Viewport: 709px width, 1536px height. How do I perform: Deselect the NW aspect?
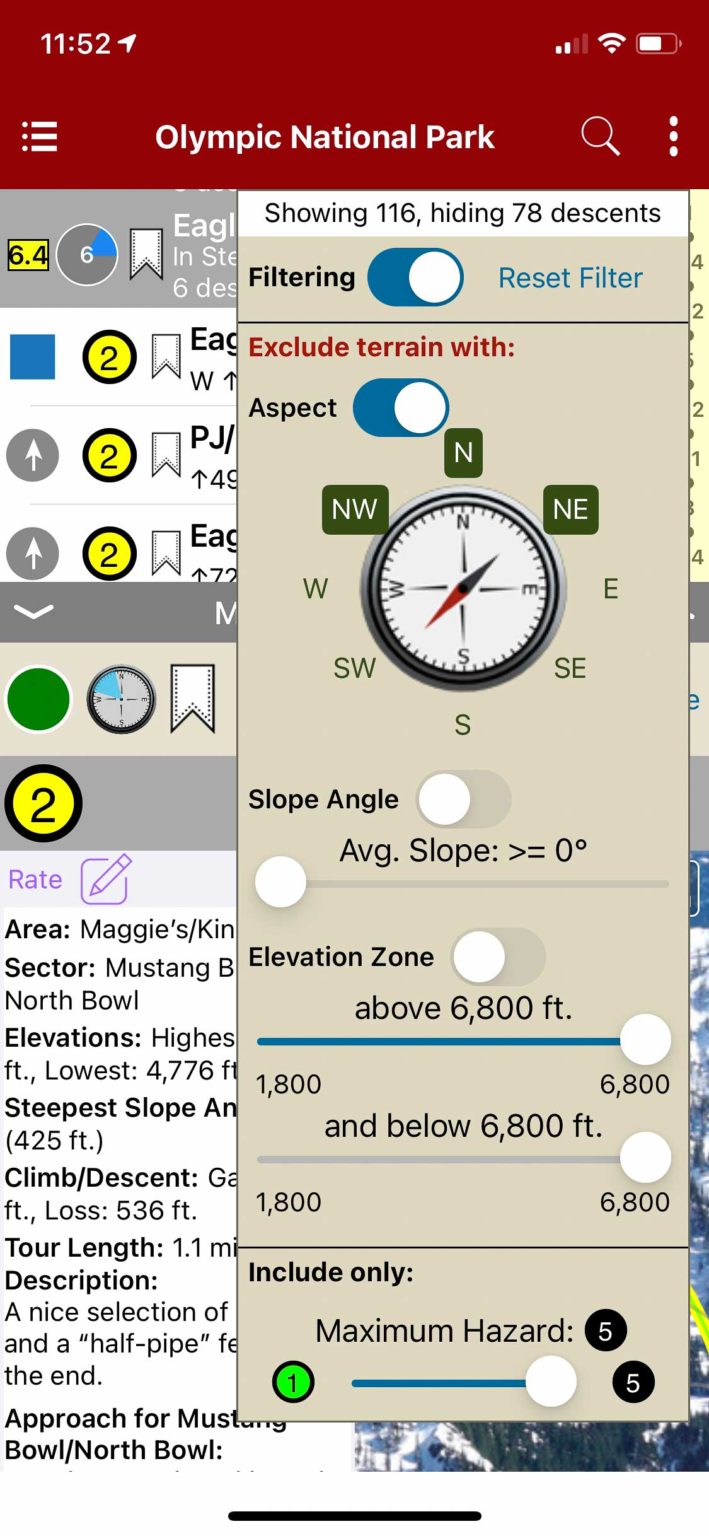click(x=354, y=510)
